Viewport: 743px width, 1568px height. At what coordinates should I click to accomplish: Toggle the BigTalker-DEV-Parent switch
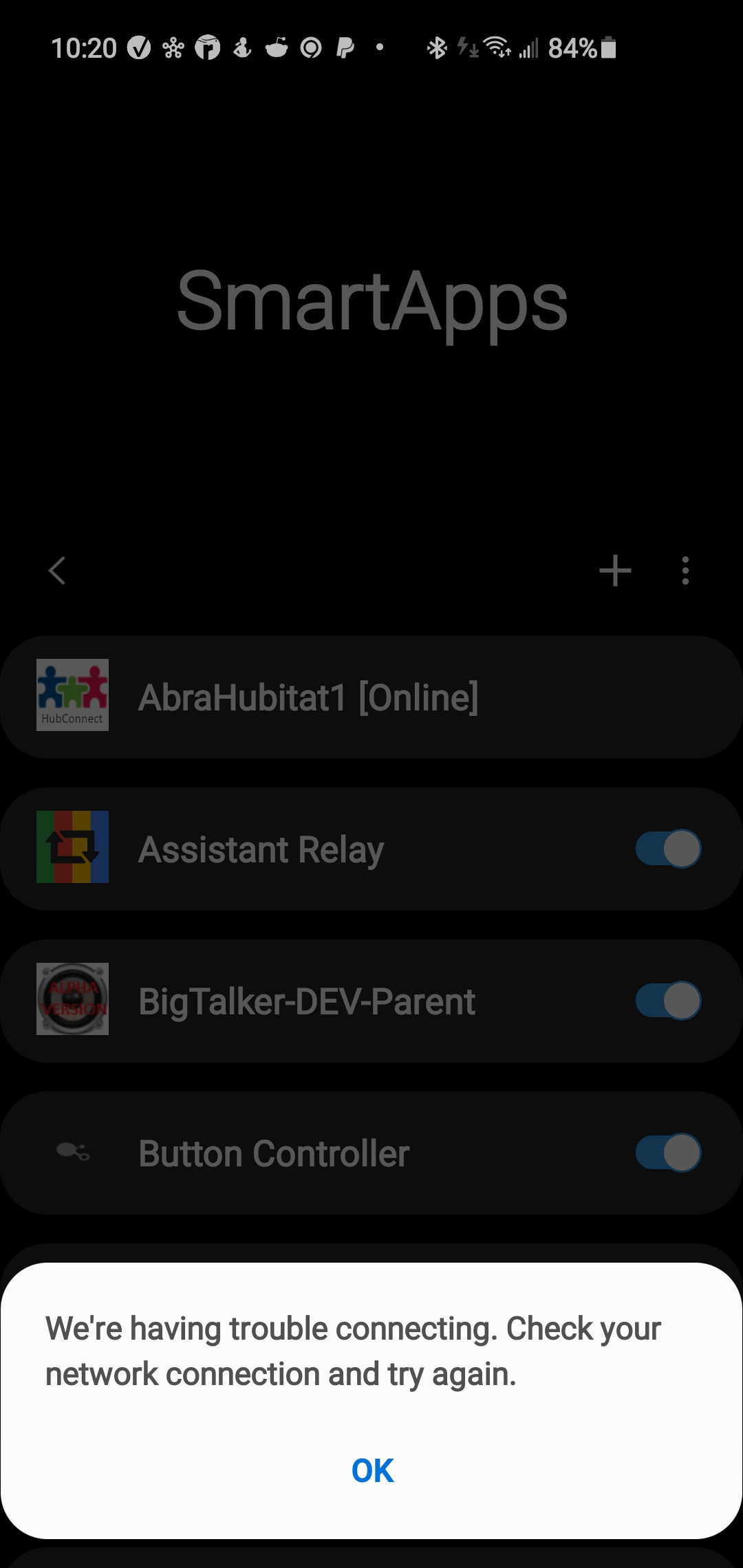click(668, 1001)
